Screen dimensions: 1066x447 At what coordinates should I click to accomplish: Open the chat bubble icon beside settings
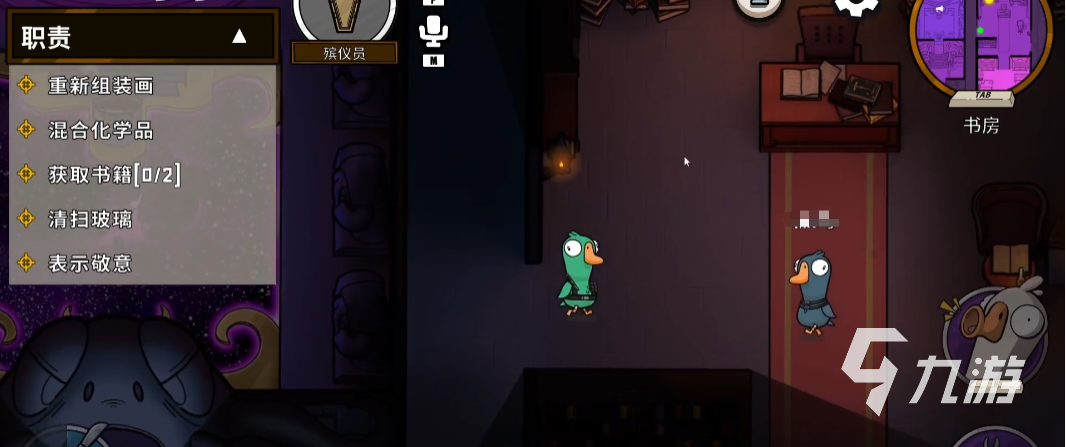pos(759,6)
